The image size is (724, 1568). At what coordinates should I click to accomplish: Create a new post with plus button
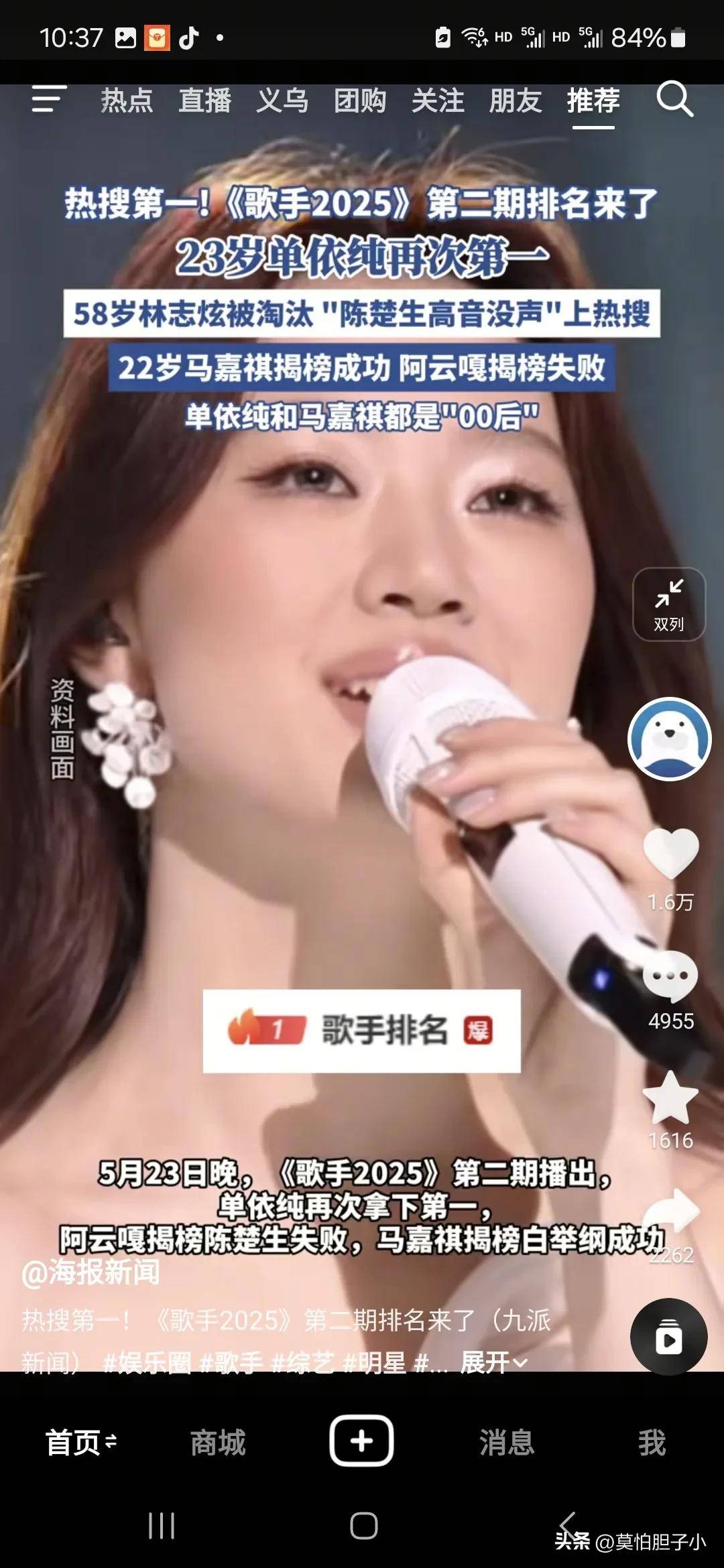[x=361, y=1441]
